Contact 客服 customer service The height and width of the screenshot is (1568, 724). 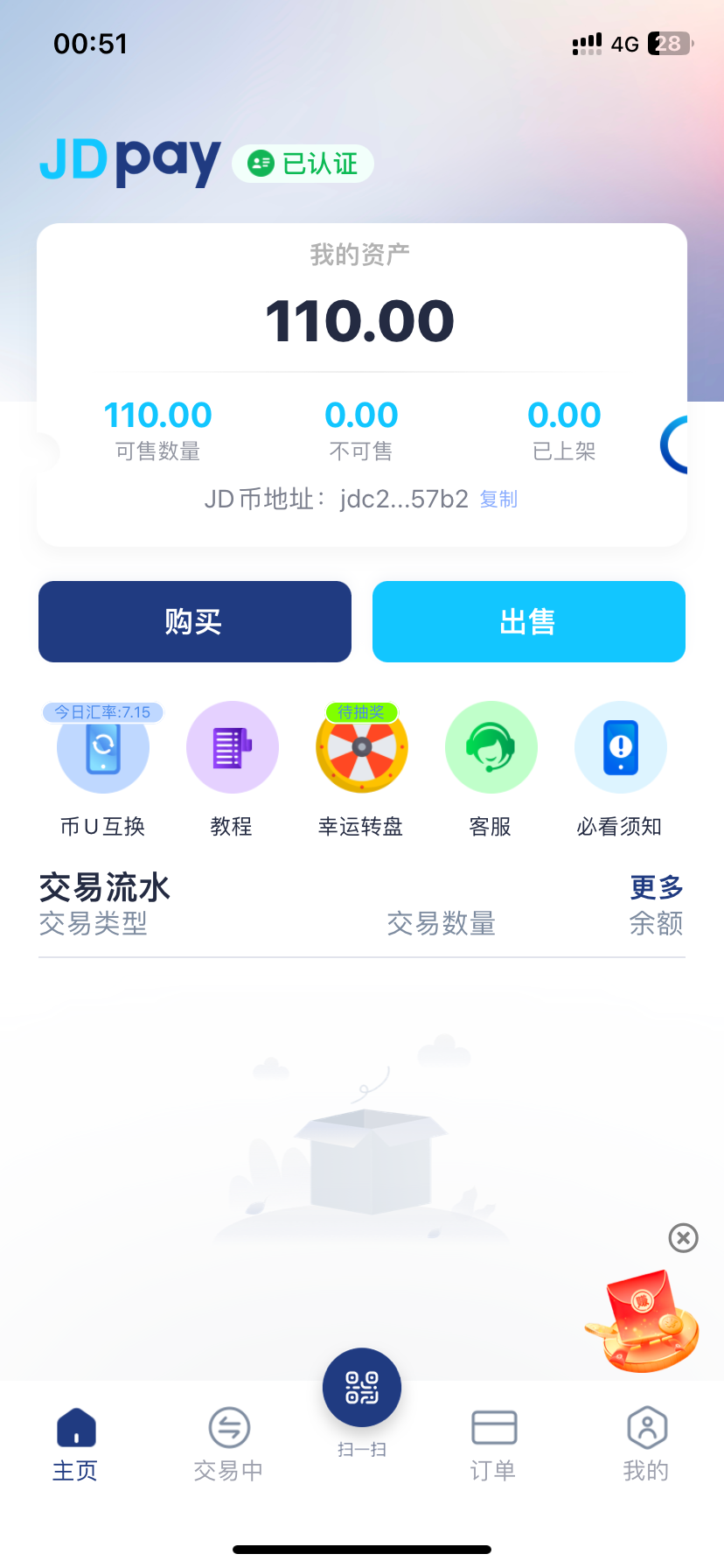[491, 748]
